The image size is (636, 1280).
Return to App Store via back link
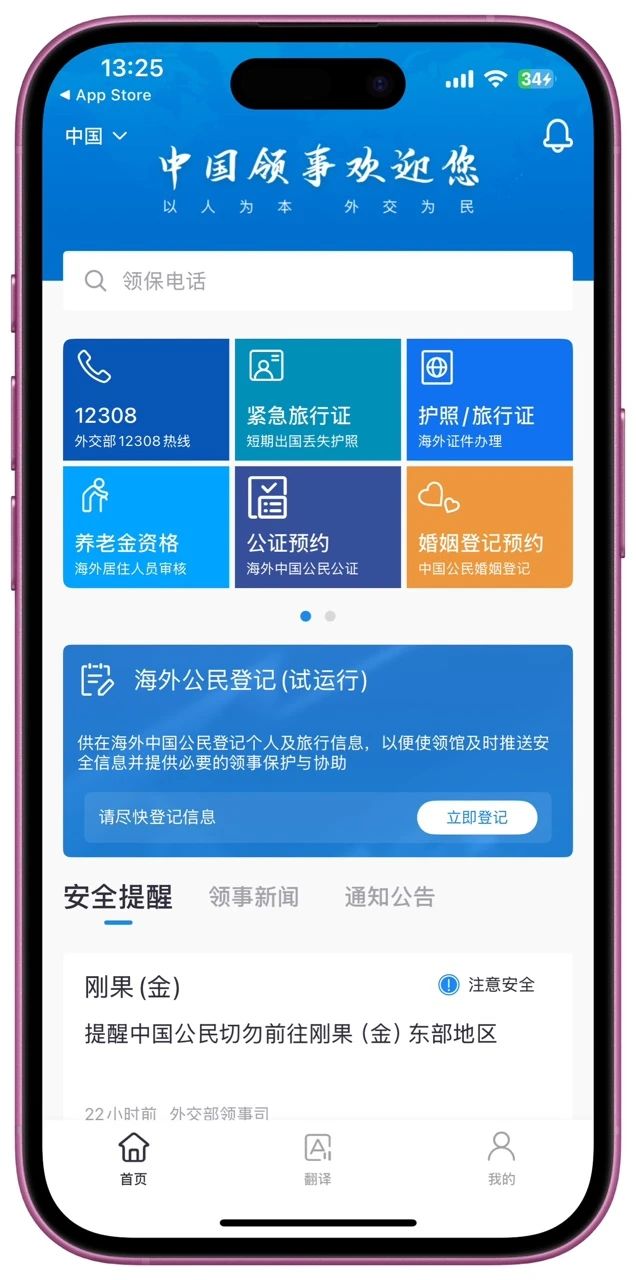coord(105,96)
